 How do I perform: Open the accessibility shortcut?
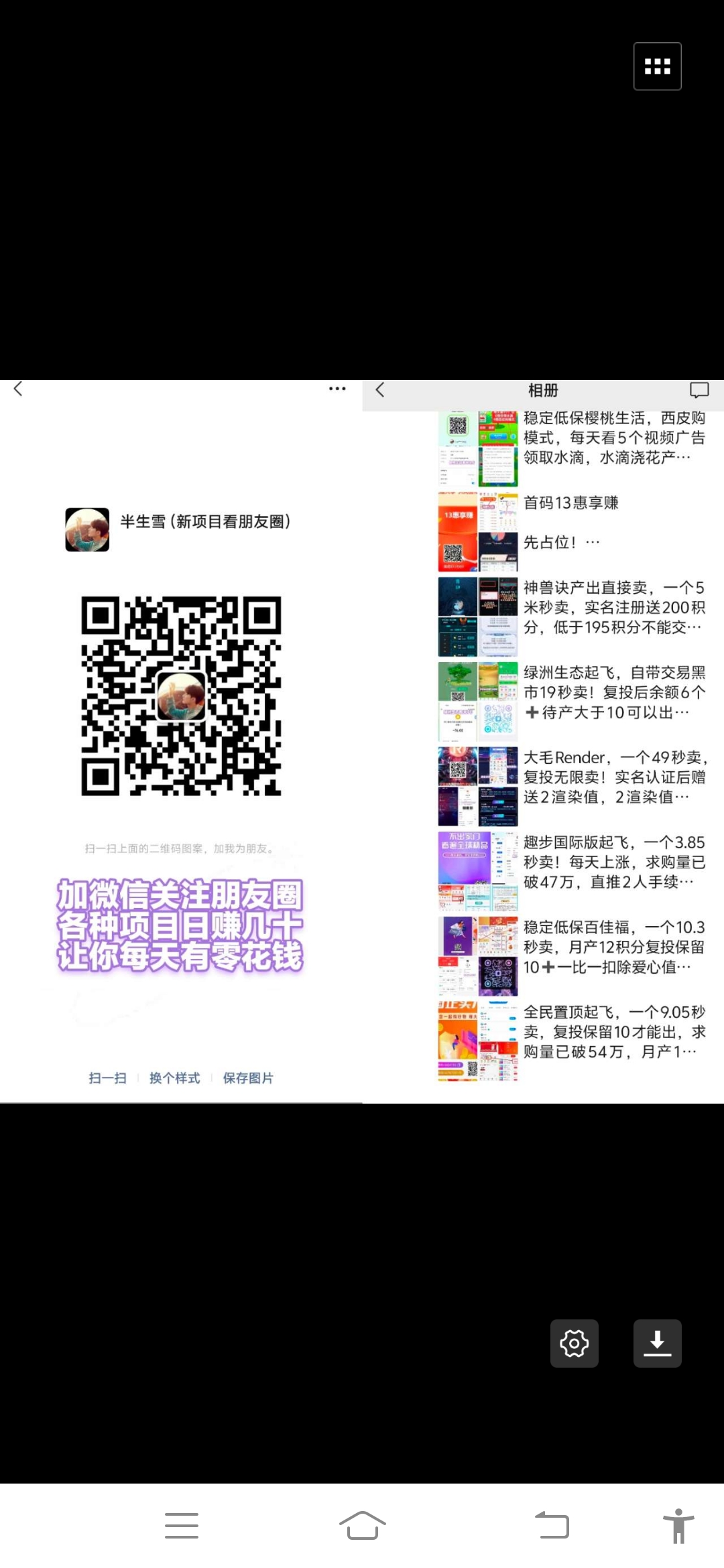click(678, 1526)
